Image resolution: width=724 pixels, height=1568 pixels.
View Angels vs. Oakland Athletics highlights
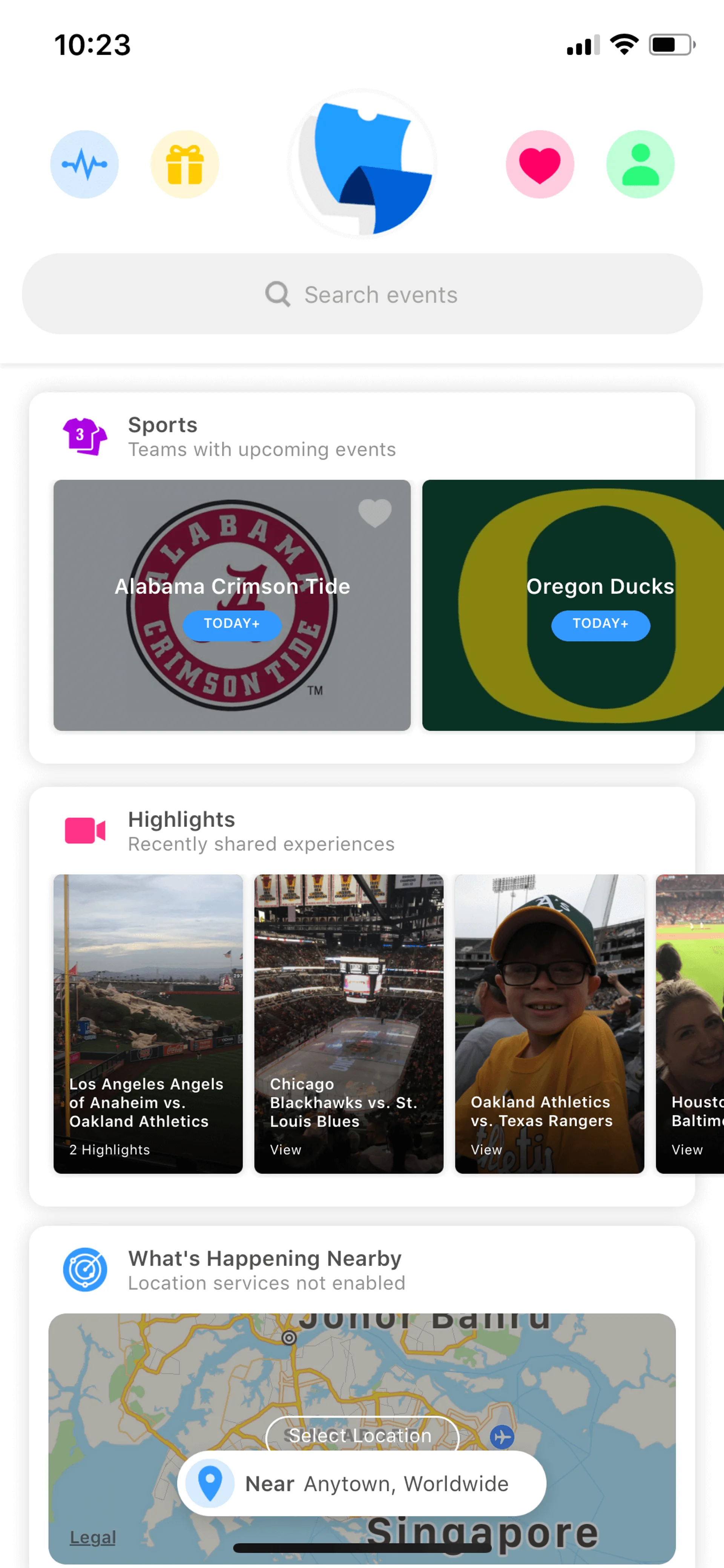pos(148,1024)
